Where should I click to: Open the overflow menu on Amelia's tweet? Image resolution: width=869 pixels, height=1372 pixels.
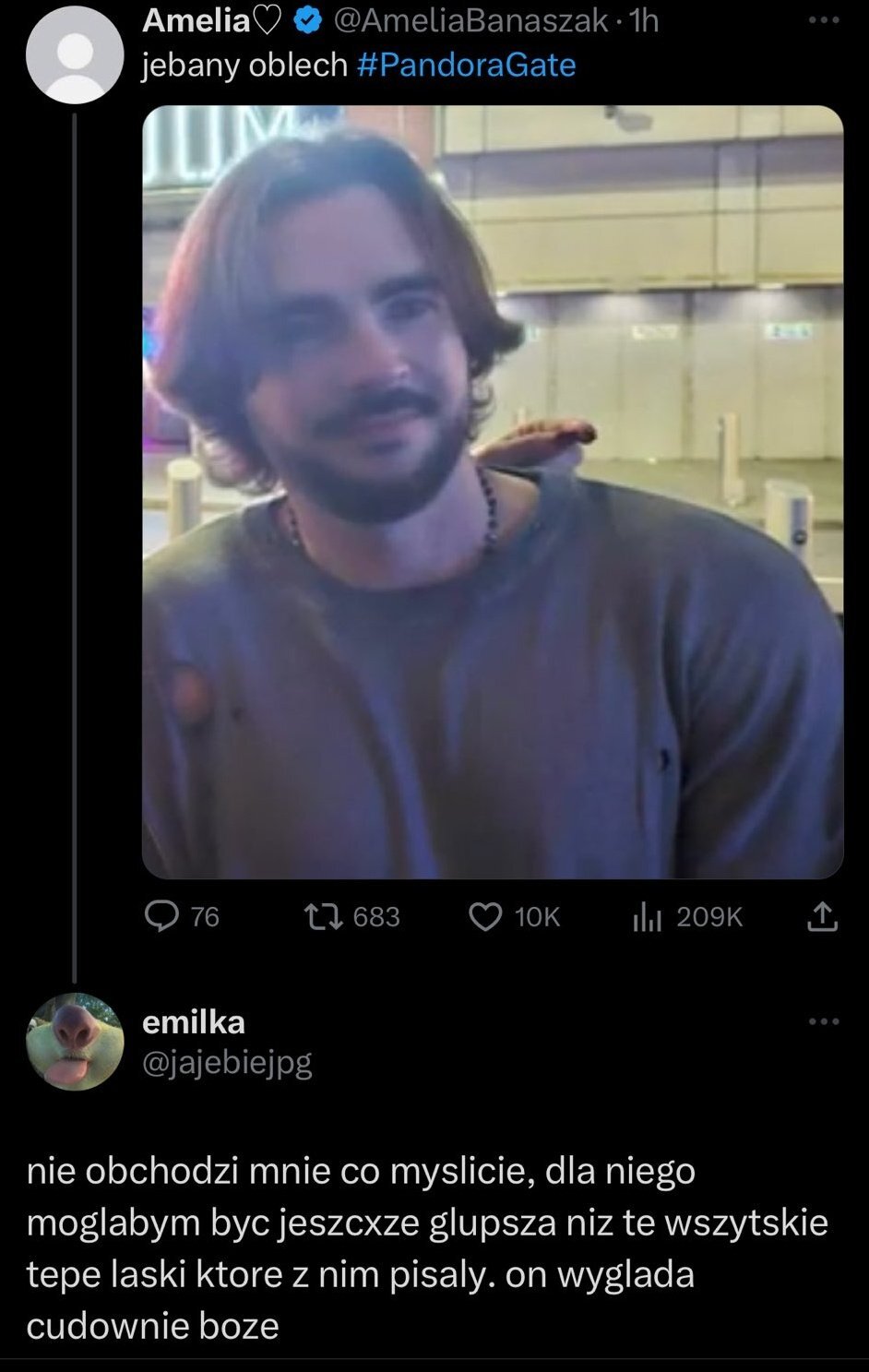pos(823,19)
